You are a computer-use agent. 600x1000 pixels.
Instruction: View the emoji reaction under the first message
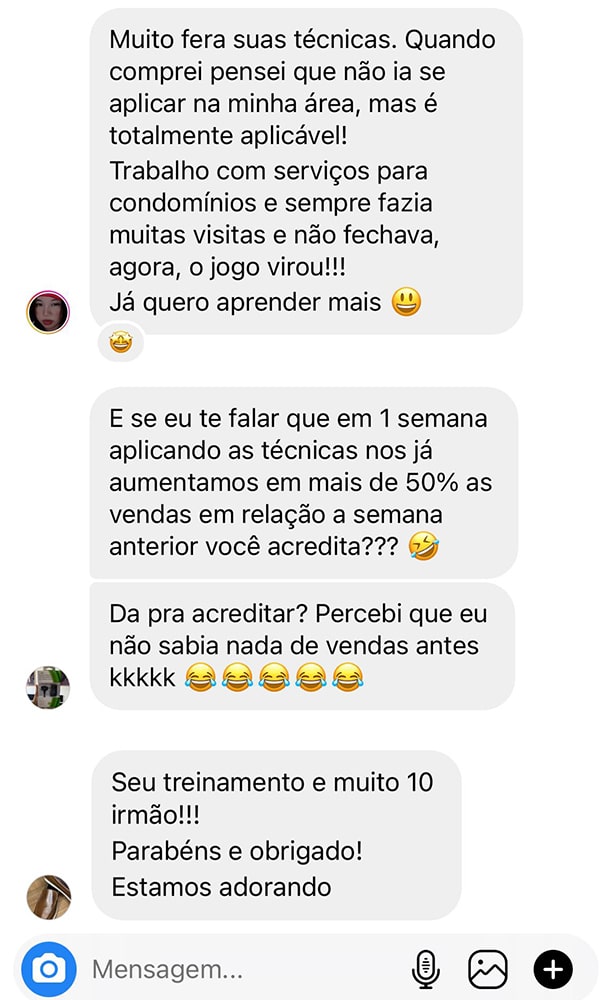point(121,342)
